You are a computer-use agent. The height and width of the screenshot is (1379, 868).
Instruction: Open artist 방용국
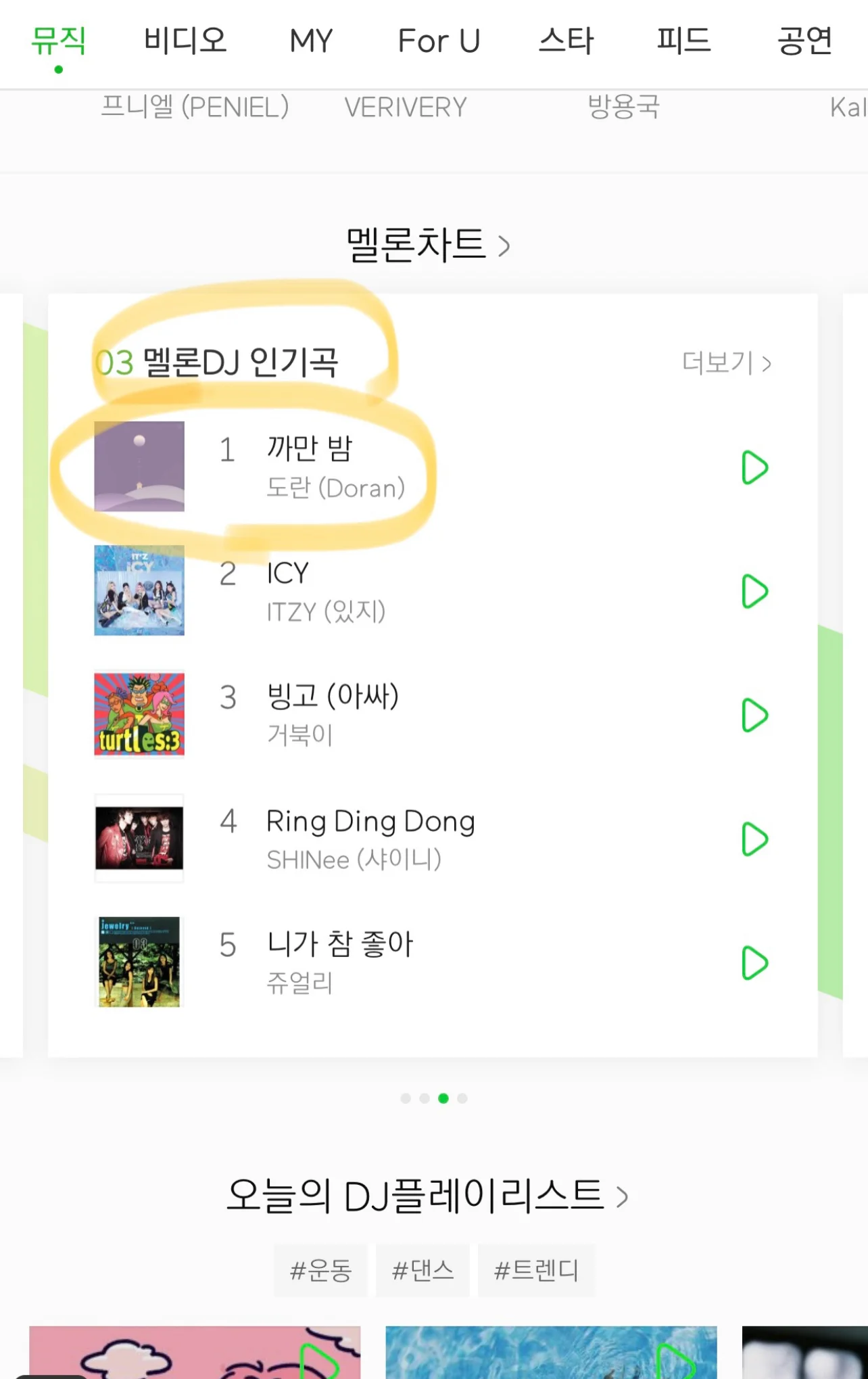click(623, 107)
